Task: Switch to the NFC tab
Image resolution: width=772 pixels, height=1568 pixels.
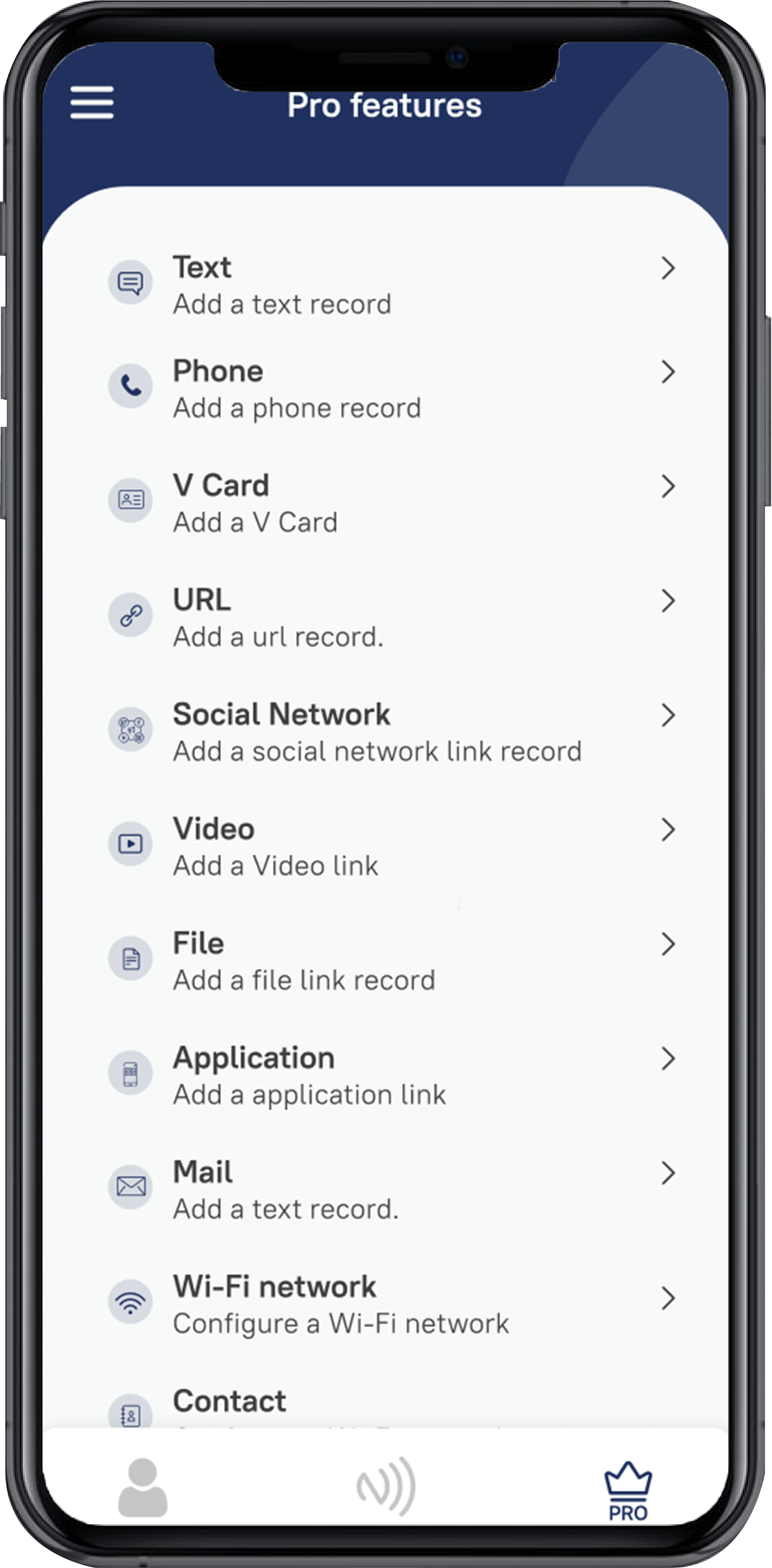Action: [385, 1486]
